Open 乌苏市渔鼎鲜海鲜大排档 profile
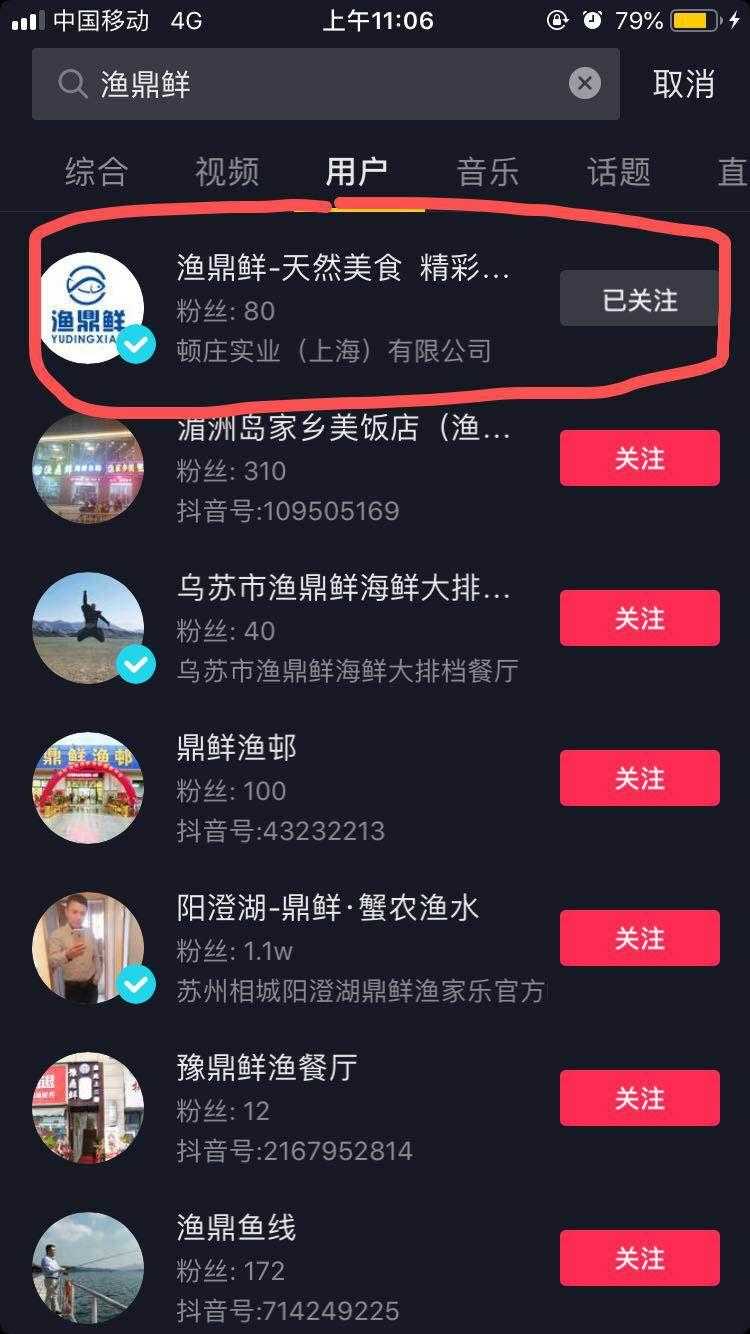The width and height of the screenshot is (750, 1334). (x=345, y=629)
